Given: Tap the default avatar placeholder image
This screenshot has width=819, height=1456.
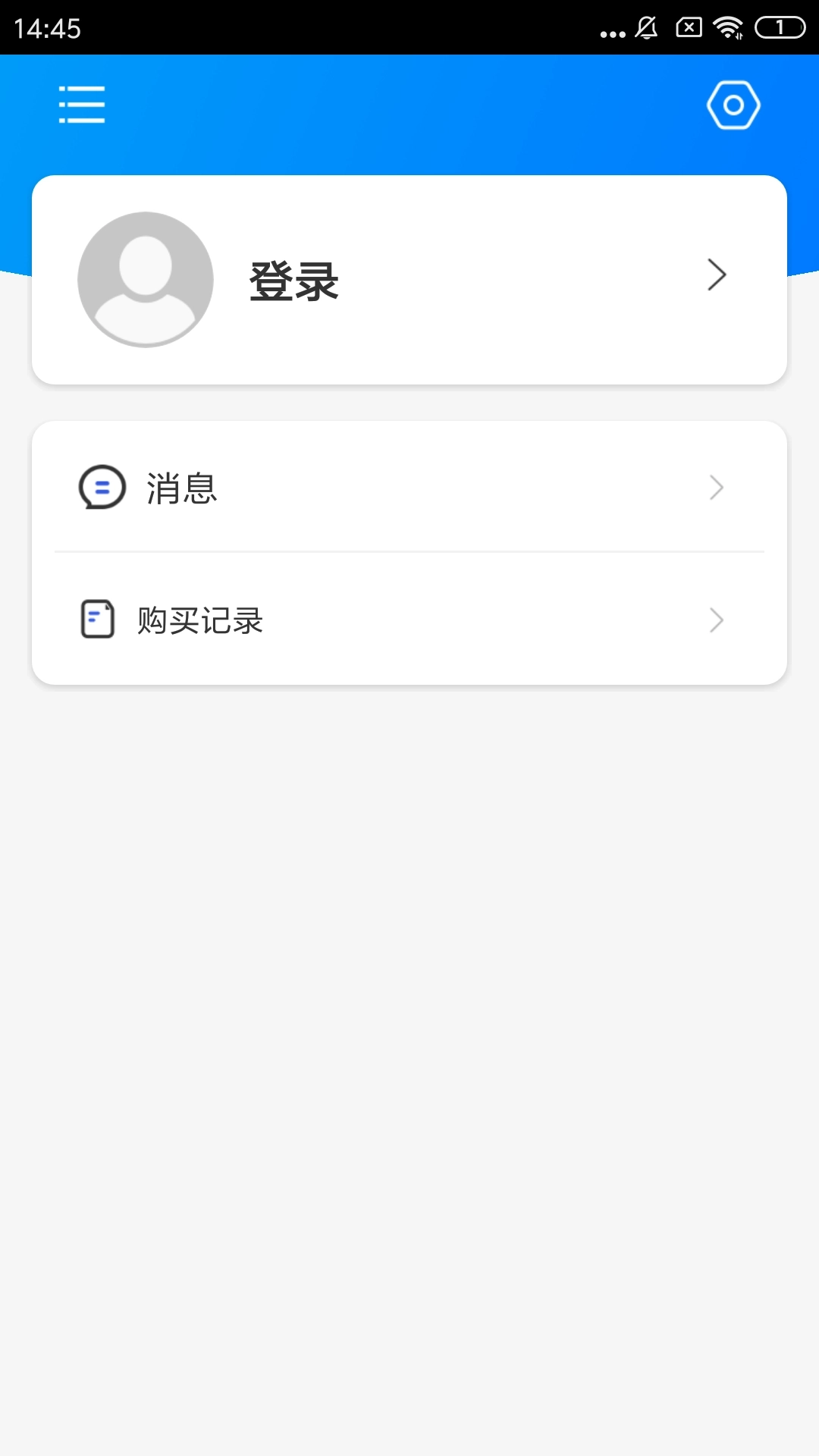Looking at the screenshot, I should coord(144,279).
